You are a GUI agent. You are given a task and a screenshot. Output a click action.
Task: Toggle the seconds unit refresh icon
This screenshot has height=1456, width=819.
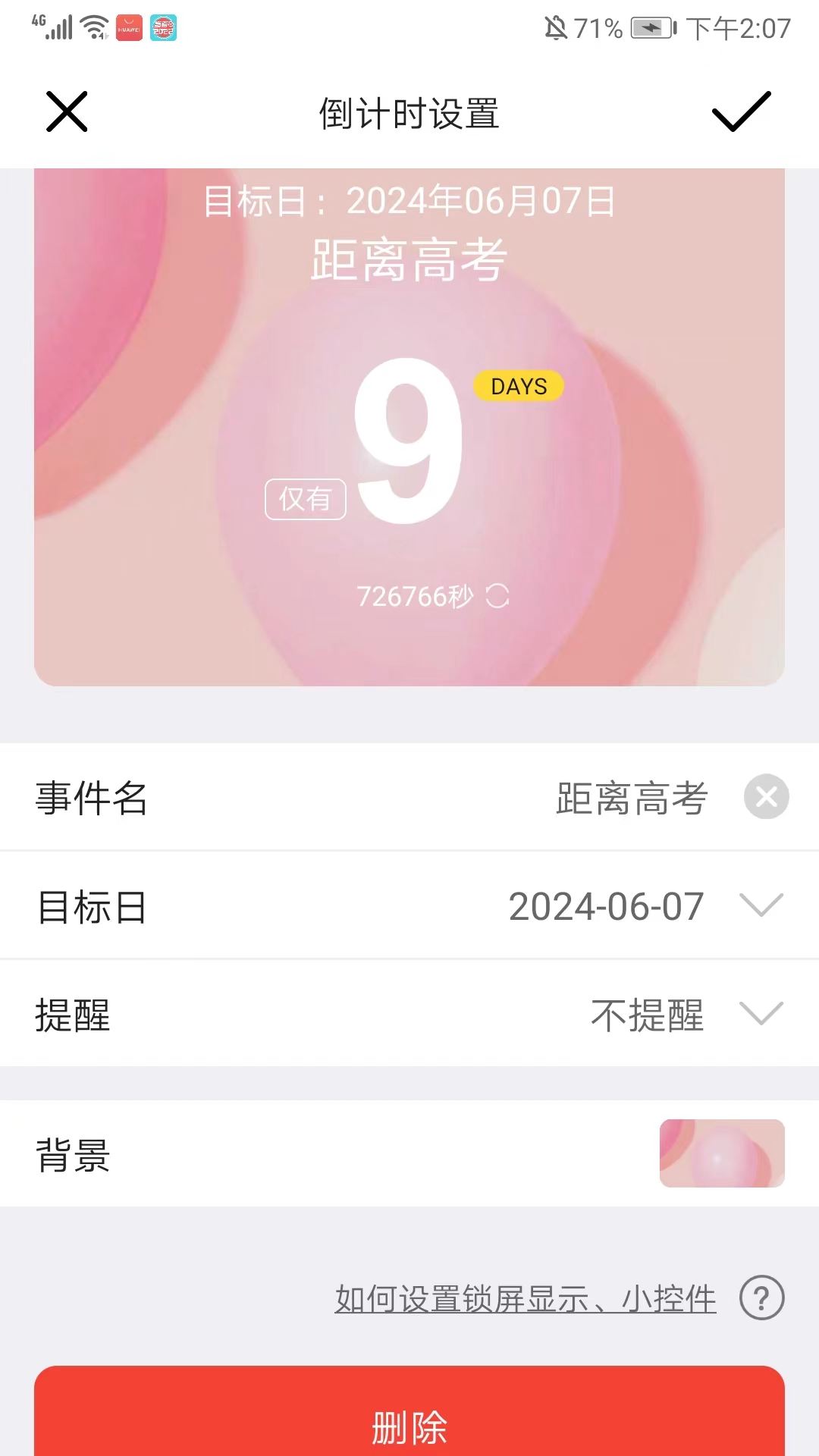click(497, 596)
